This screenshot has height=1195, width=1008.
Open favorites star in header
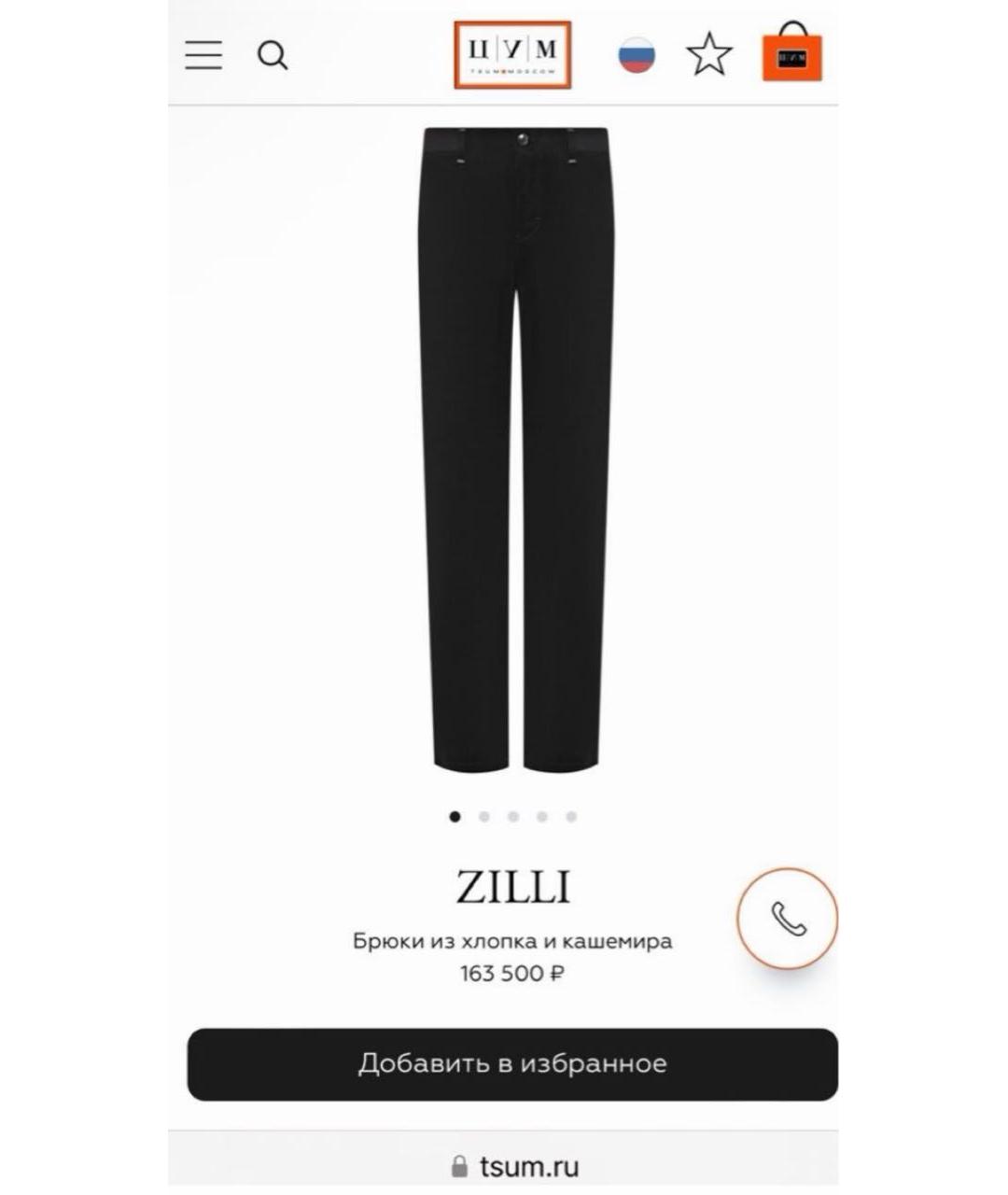[709, 55]
